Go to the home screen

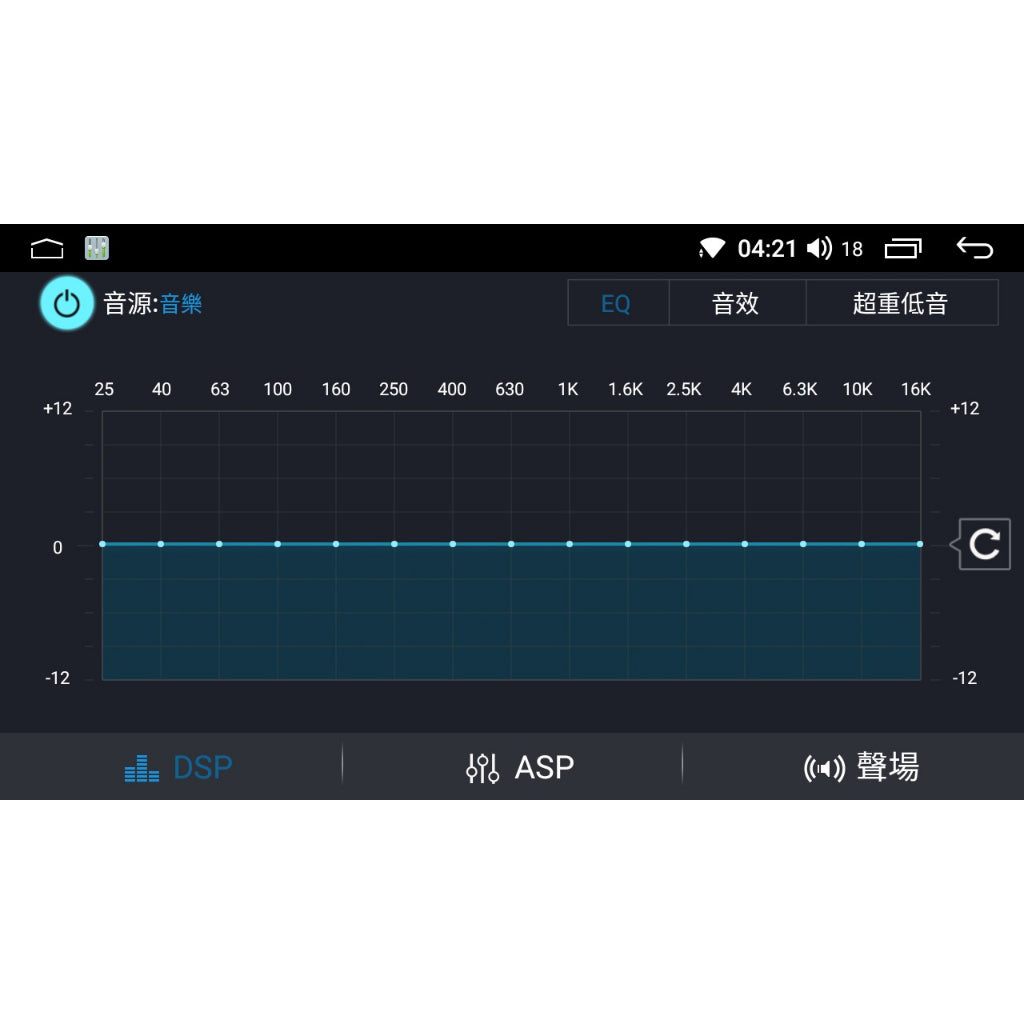point(47,248)
